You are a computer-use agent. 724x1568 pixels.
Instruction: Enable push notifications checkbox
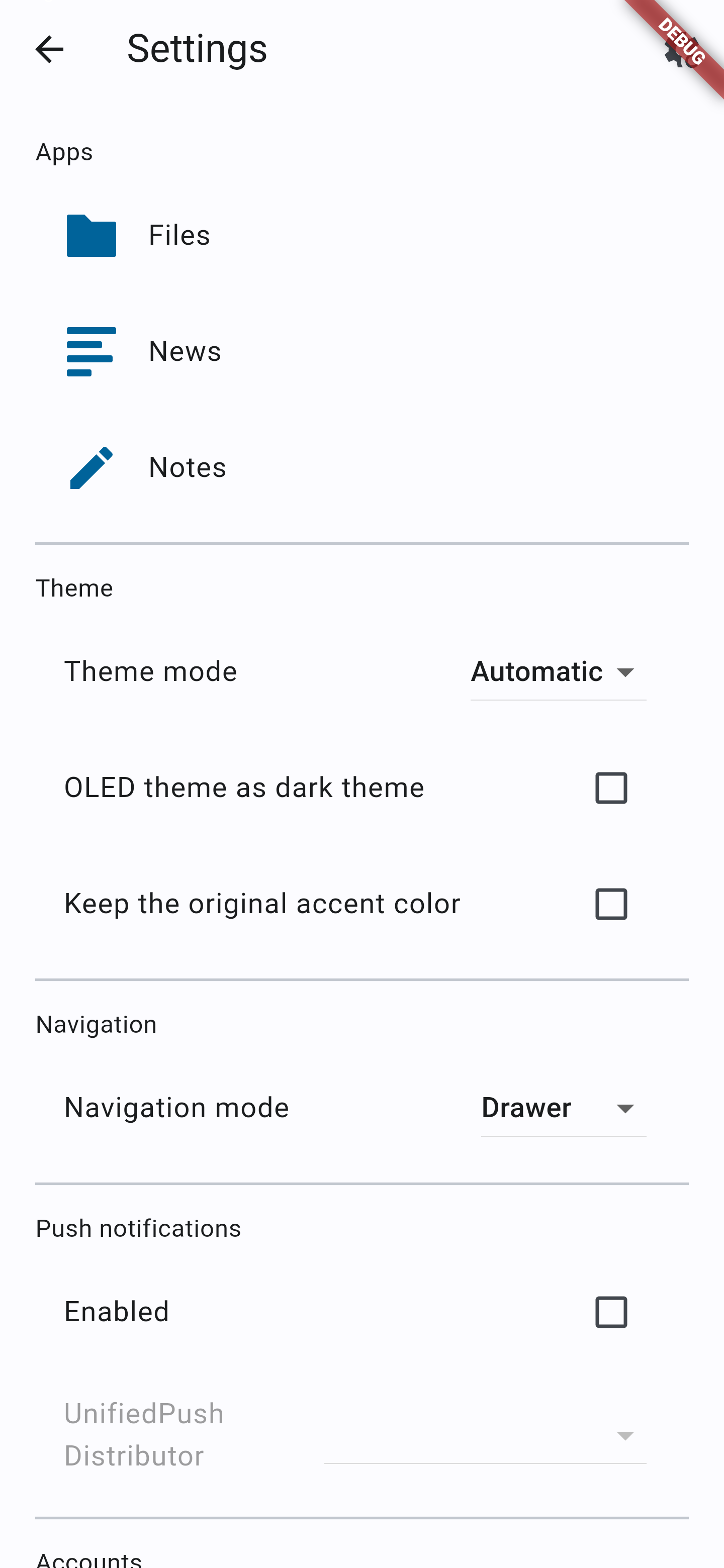(611, 1312)
